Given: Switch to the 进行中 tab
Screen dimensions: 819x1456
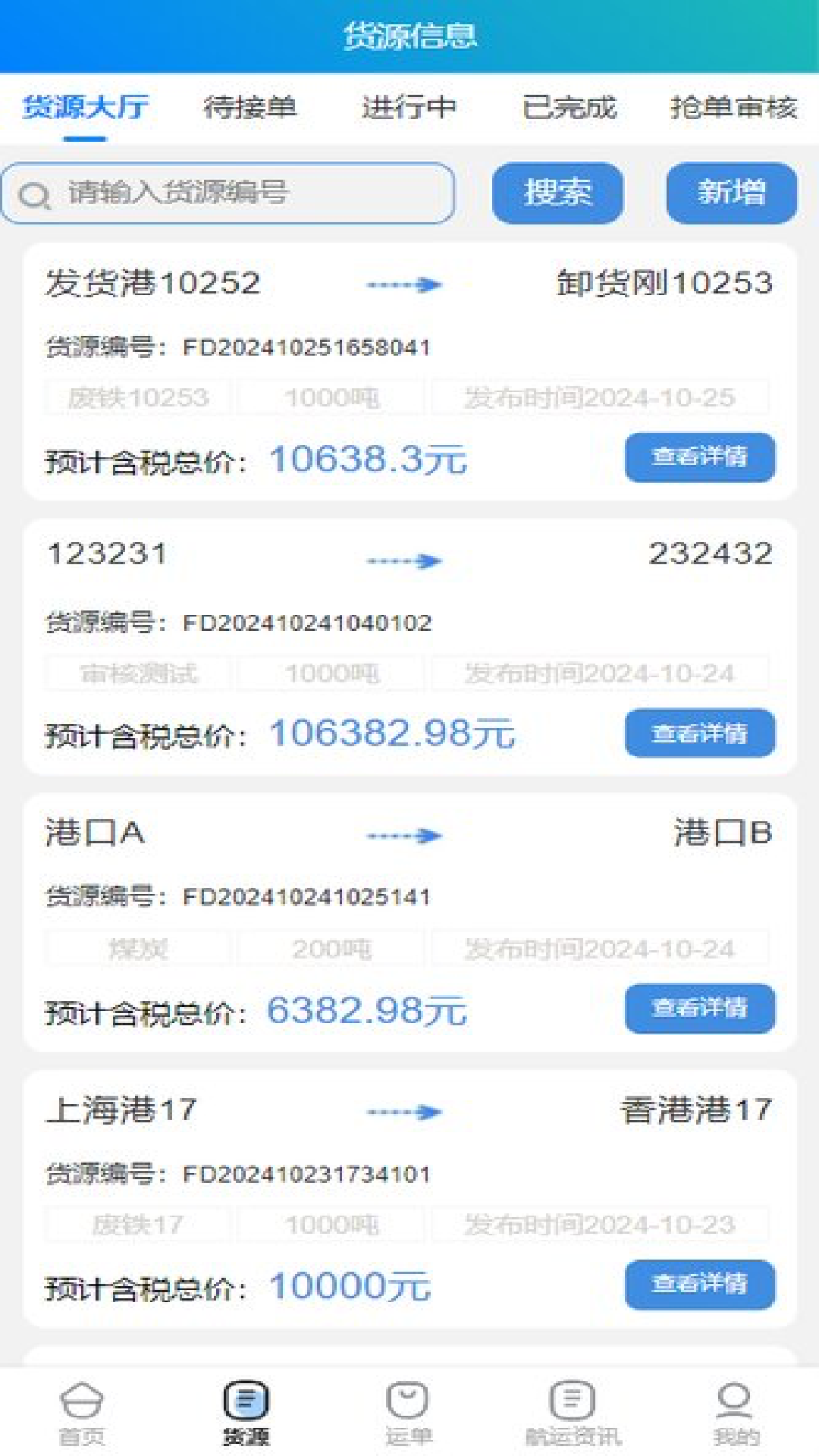Looking at the screenshot, I should [x=409, y=108].
